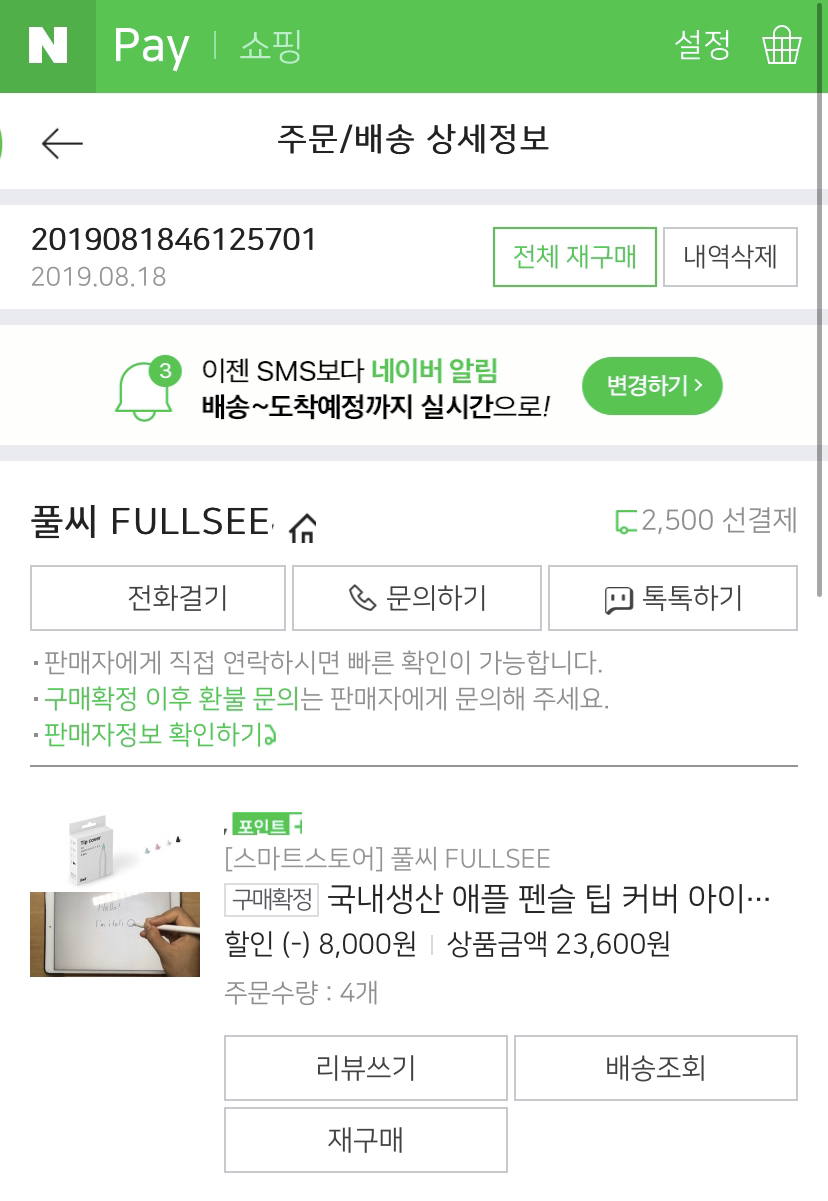Start a 톡톡하기 chat
The width and height of the screenshot is (828, 1201).
click(673, 598)
